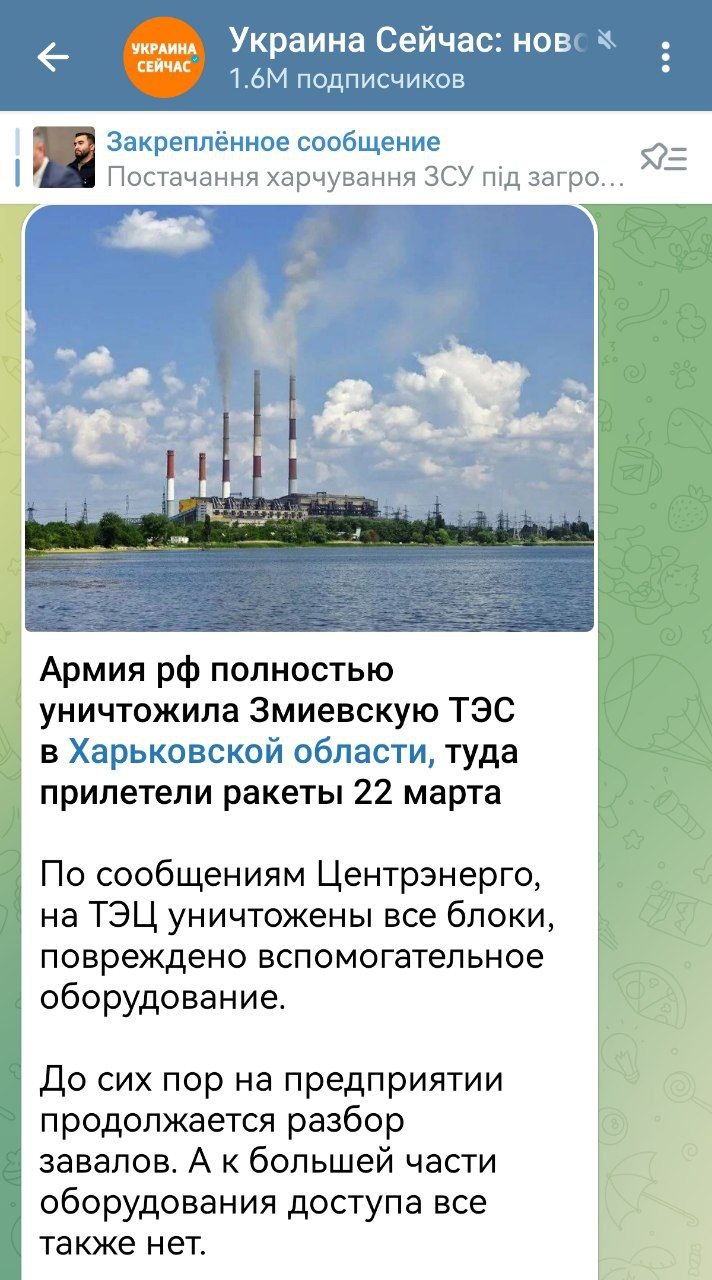The image size is (712, 1280).
Task: Go back using the arrow icon
Action: click(x=53, y=57)
